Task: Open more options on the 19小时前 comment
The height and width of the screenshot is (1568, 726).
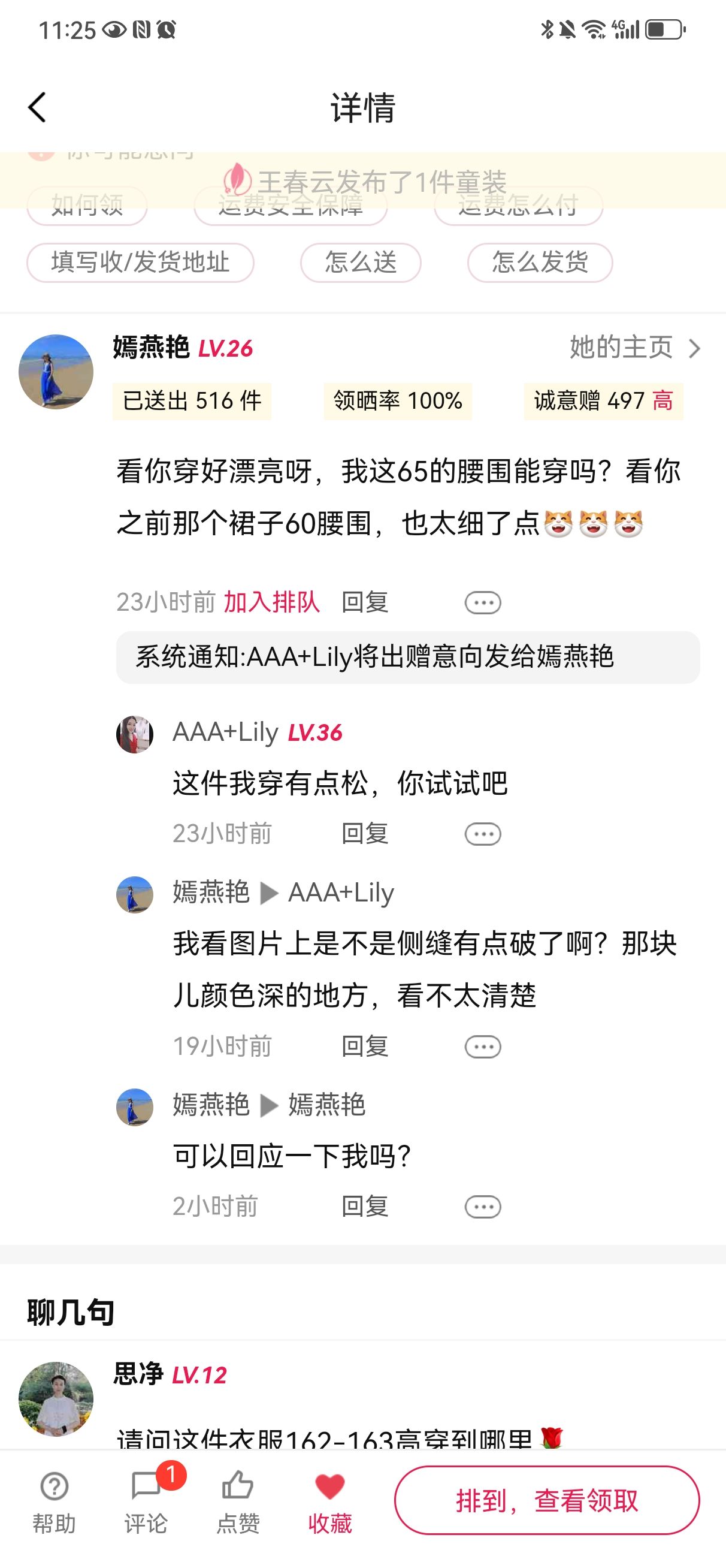Action: click(483, 1047)
